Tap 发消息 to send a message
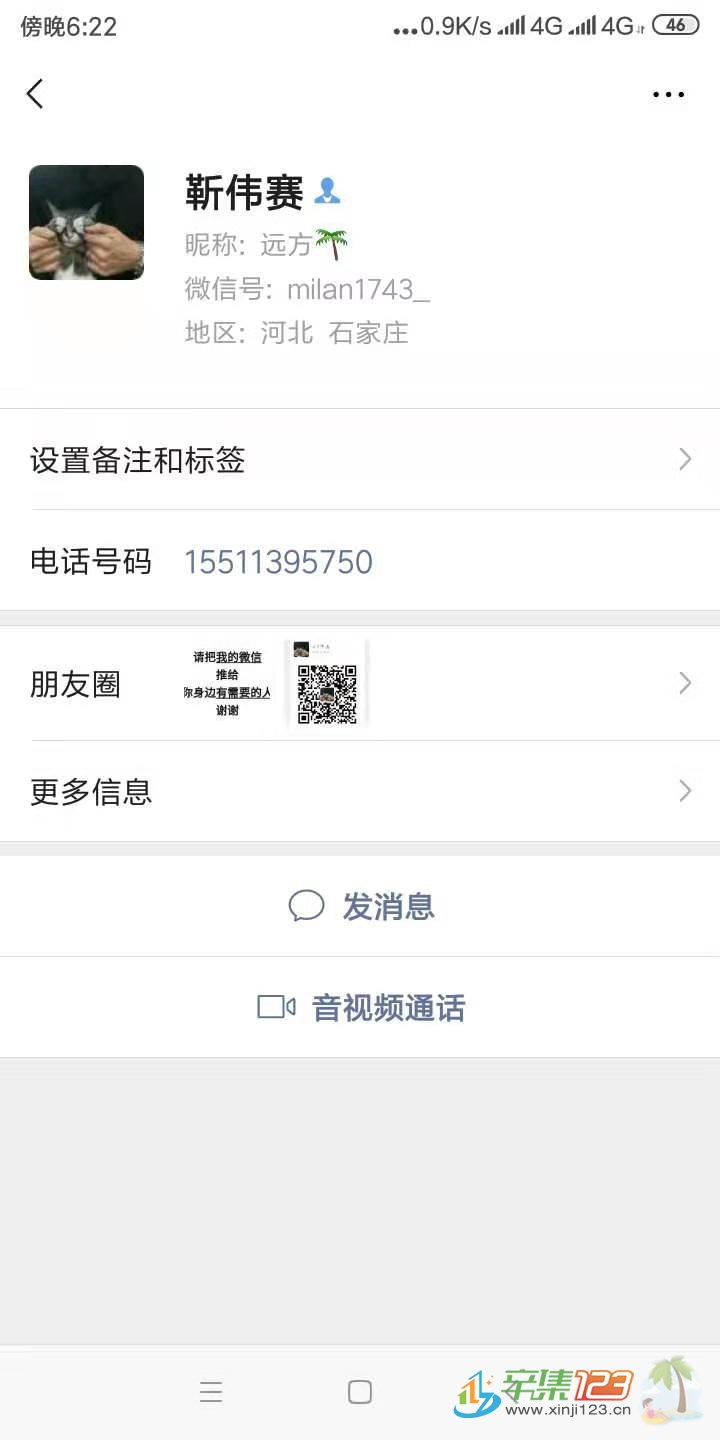This screenshot has height=1440, width=720. tap(360, 907)
